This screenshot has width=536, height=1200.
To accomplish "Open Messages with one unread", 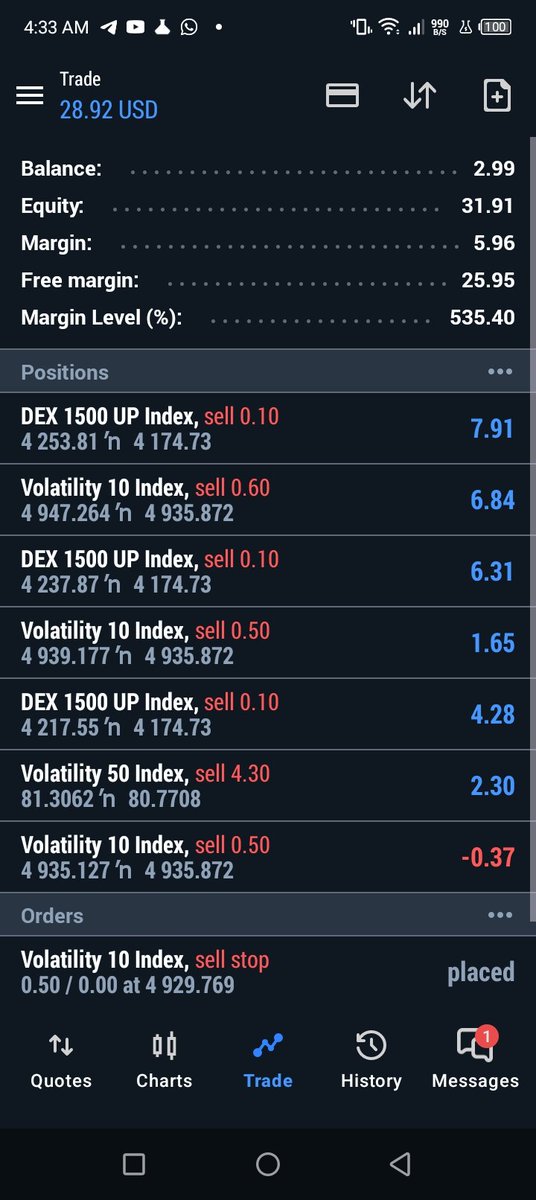I will pos(475,1060).
